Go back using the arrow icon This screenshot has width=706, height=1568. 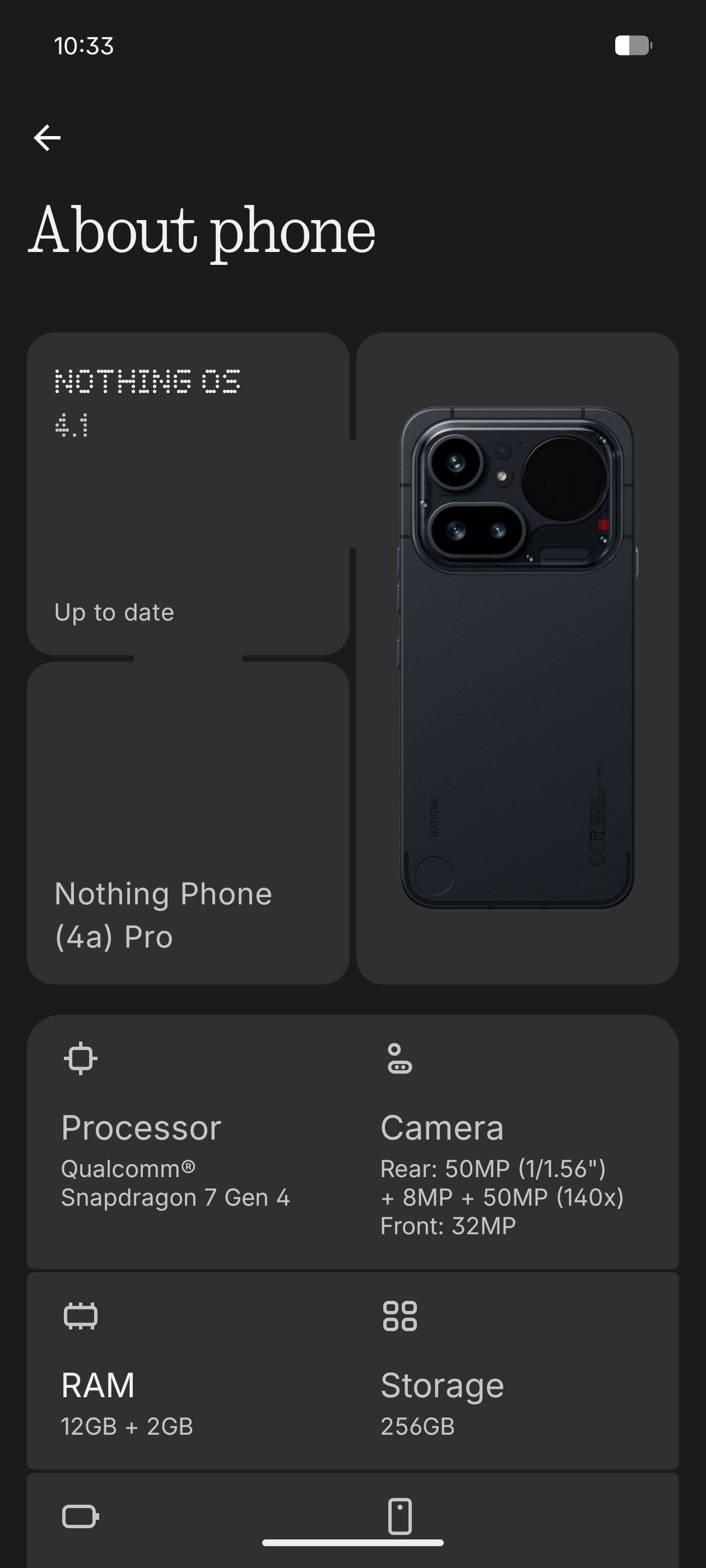47,138
